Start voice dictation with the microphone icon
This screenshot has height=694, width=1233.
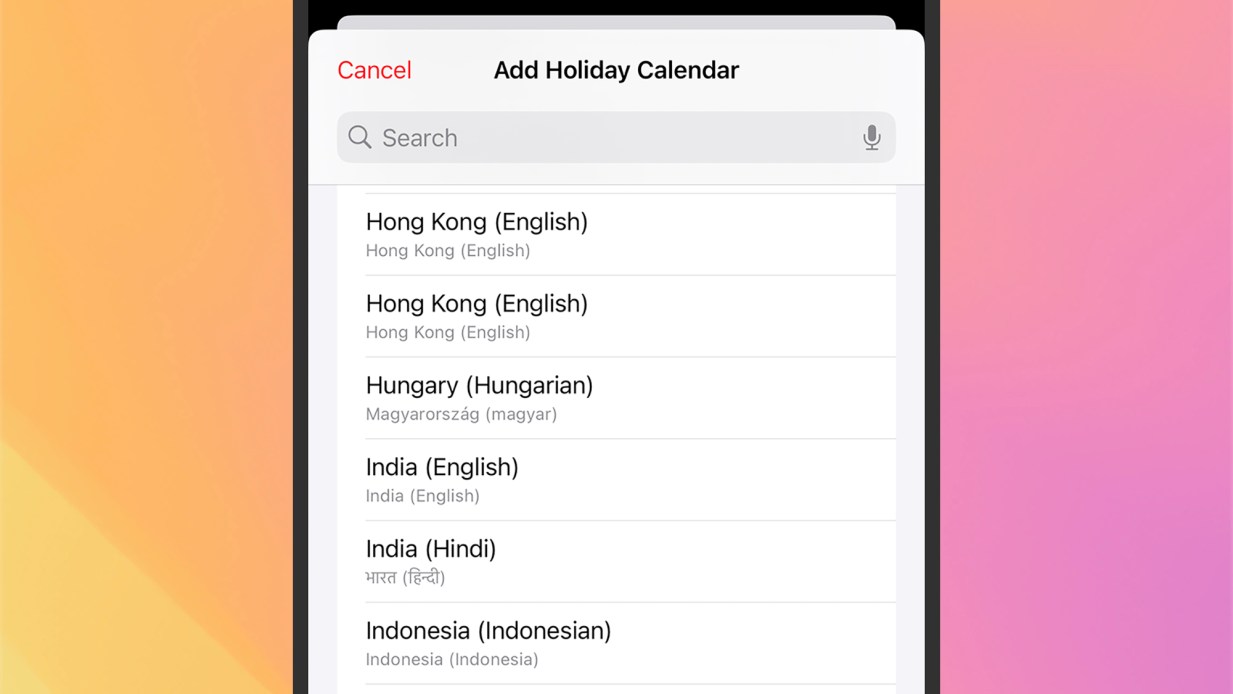(x=871, y=138)
